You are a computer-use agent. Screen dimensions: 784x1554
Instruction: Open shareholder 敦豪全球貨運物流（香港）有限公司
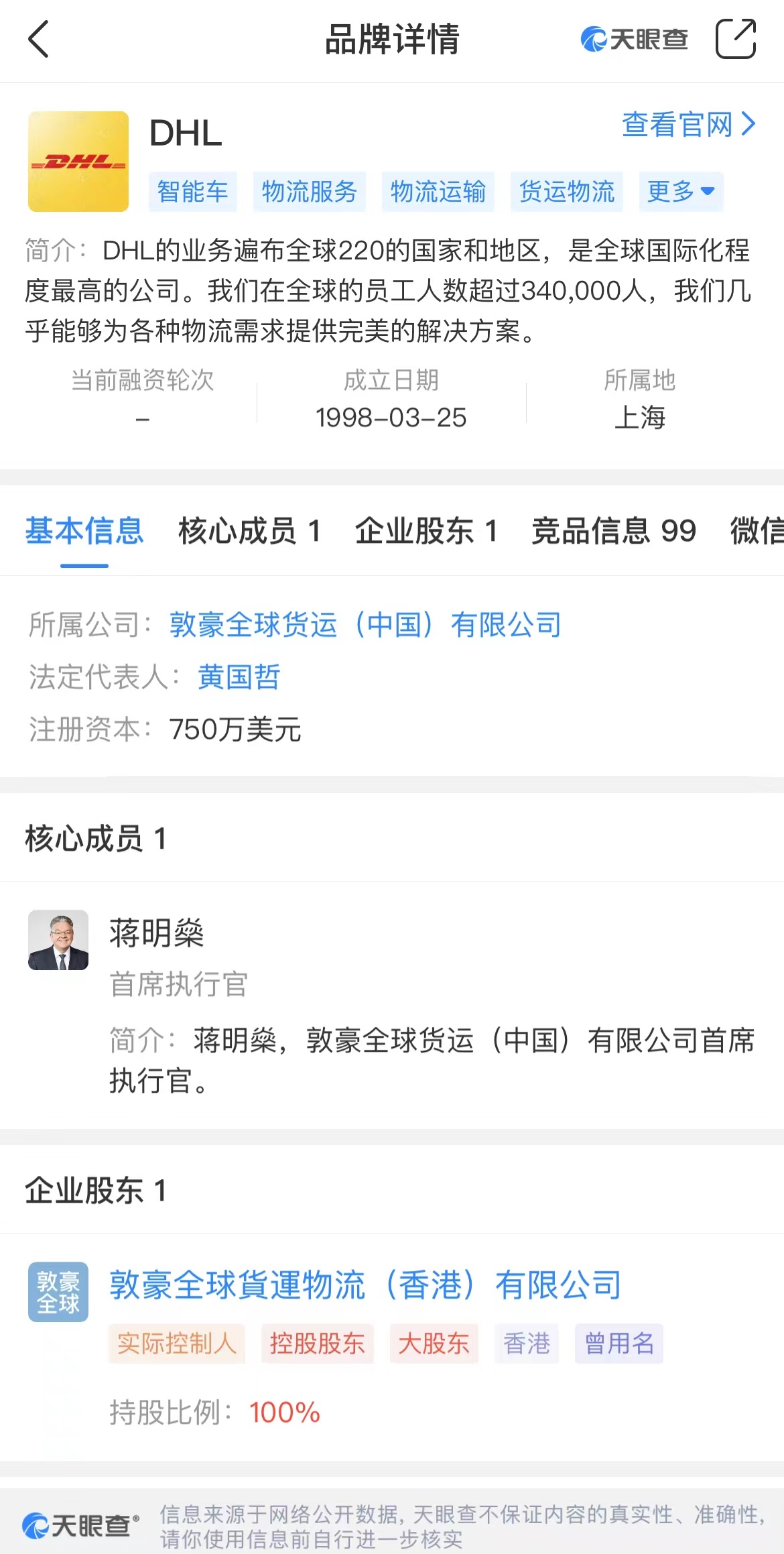click(x=365, y=1286)
